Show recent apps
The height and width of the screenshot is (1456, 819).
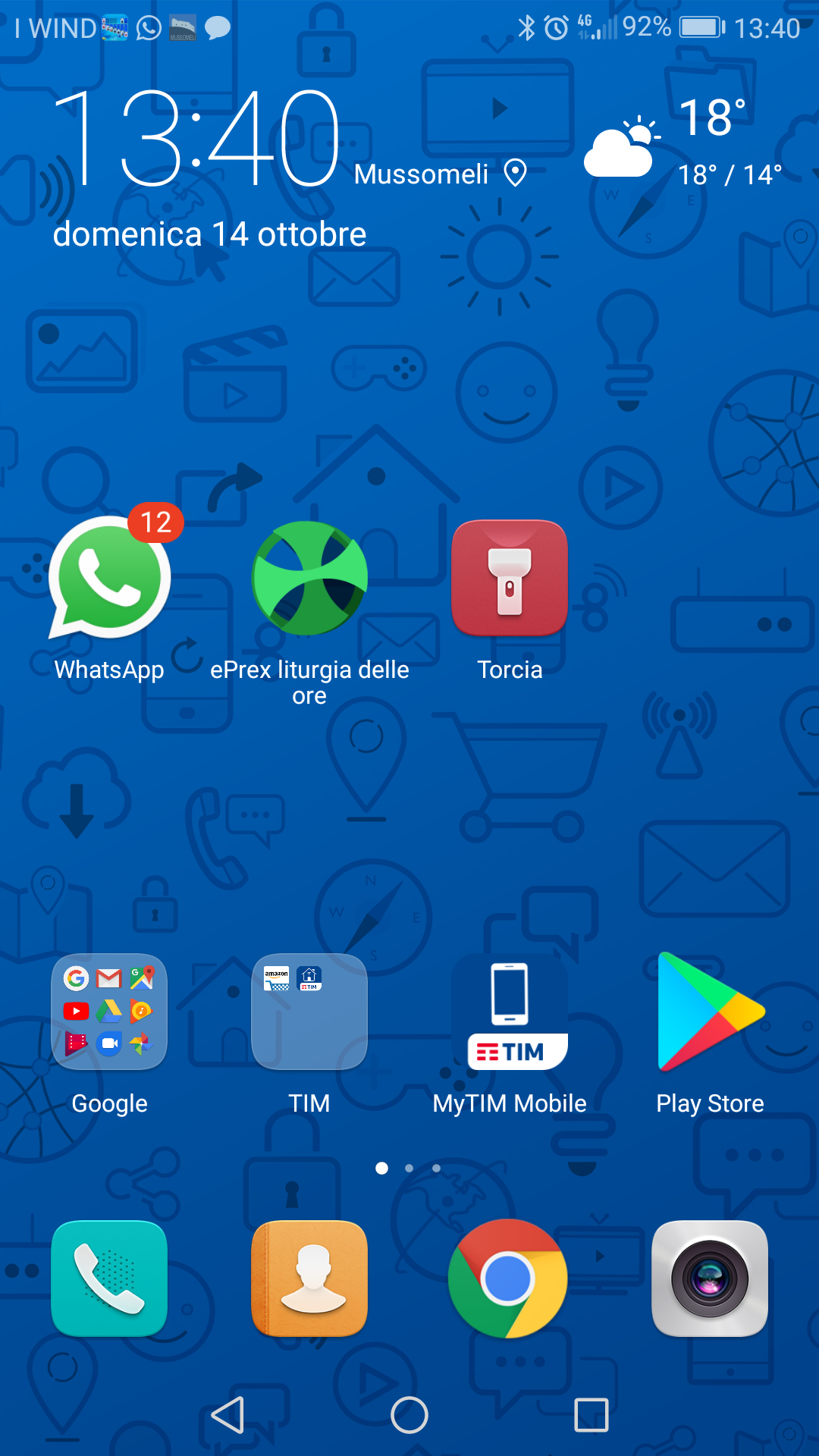591,1415
